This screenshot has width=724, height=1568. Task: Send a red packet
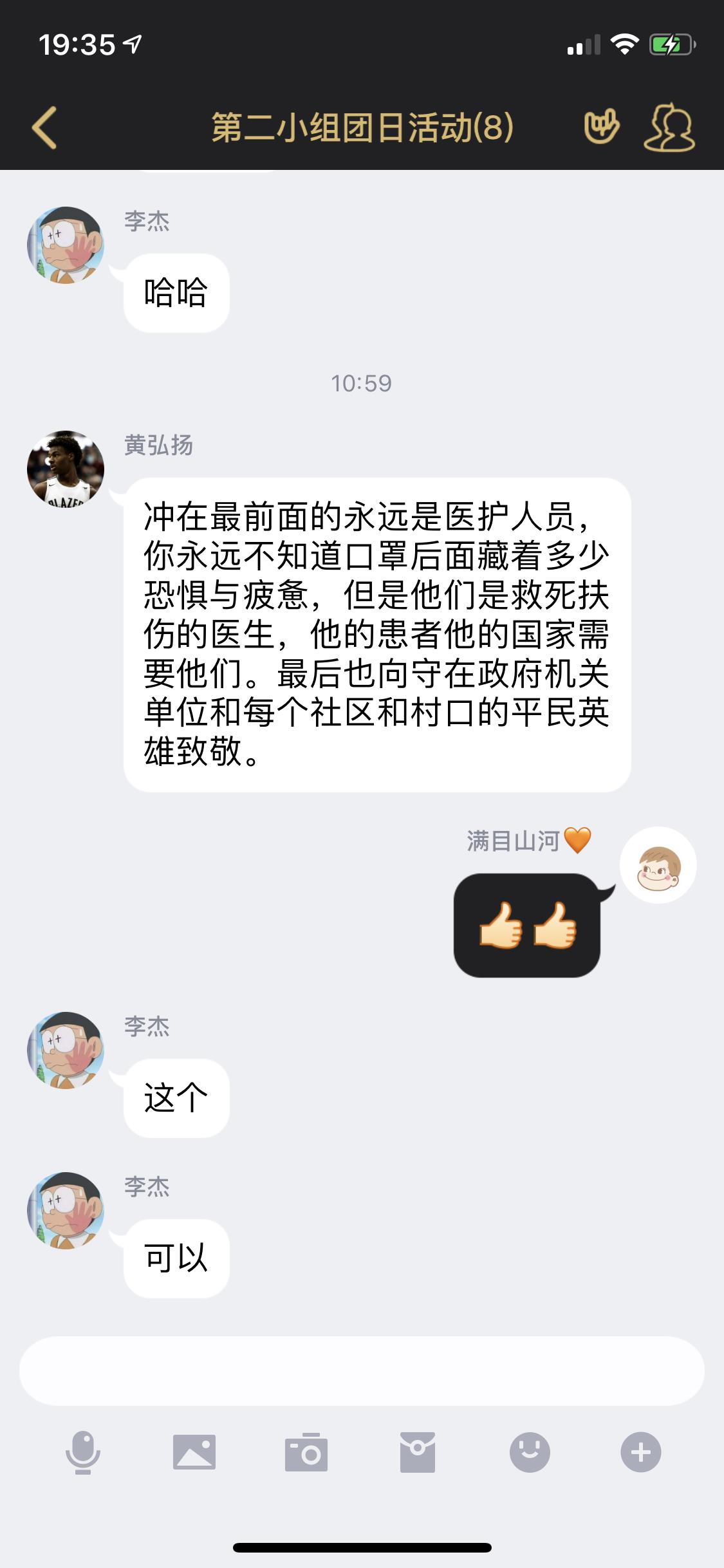pyautogui.click(x=418, y=1453)
